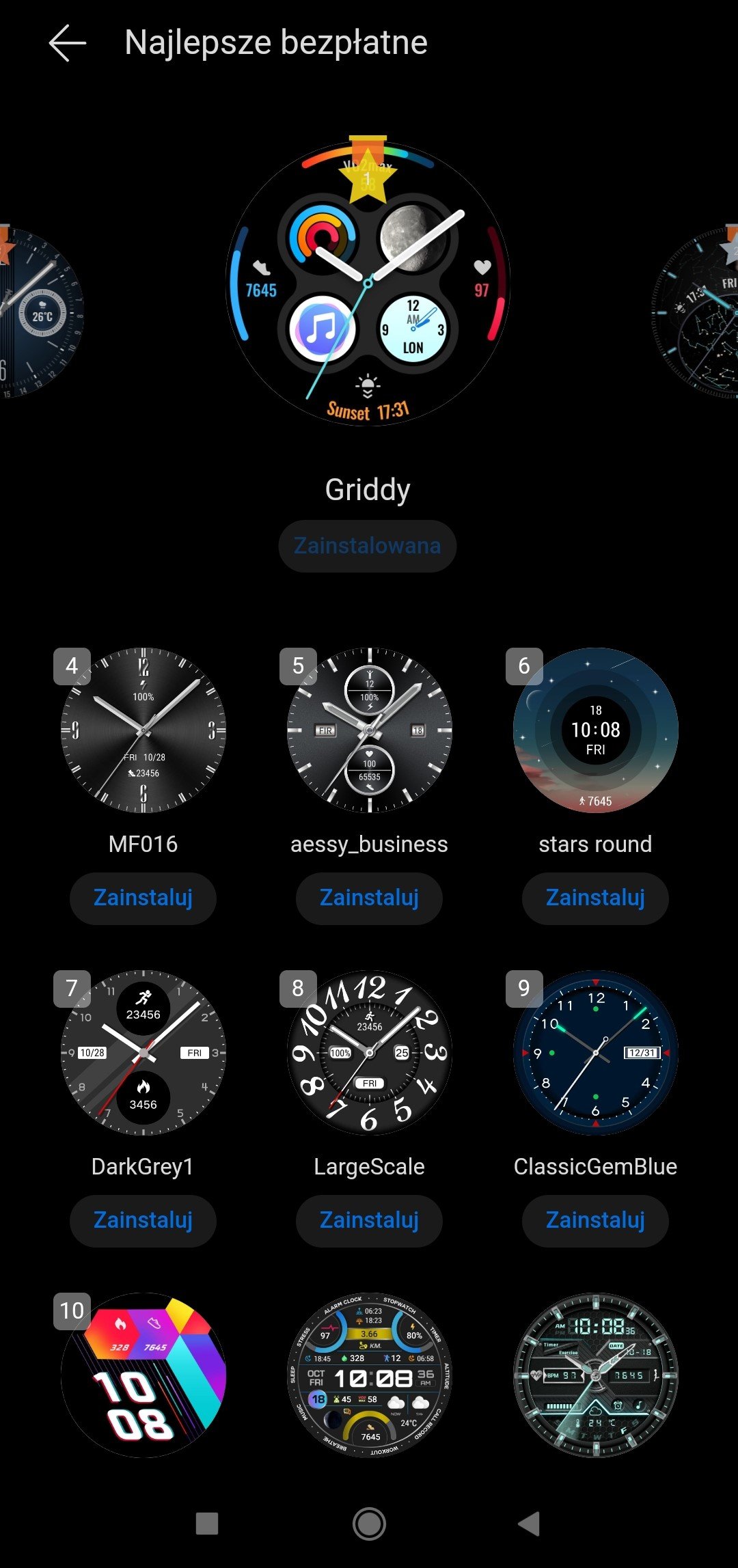Open the aessy_business watch face
Image resolution: width=738 pixels, height=1568 pixels.
click(370, 730)
